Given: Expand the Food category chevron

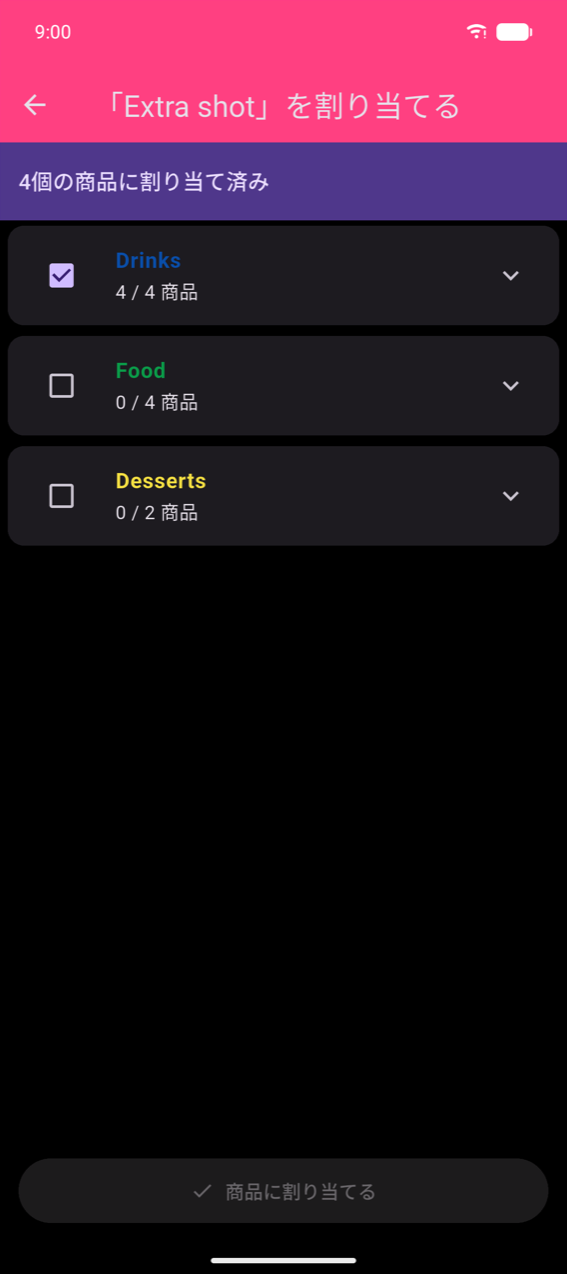Looking at the screenshot, I should pyautogui.click(x=510, y=385).
